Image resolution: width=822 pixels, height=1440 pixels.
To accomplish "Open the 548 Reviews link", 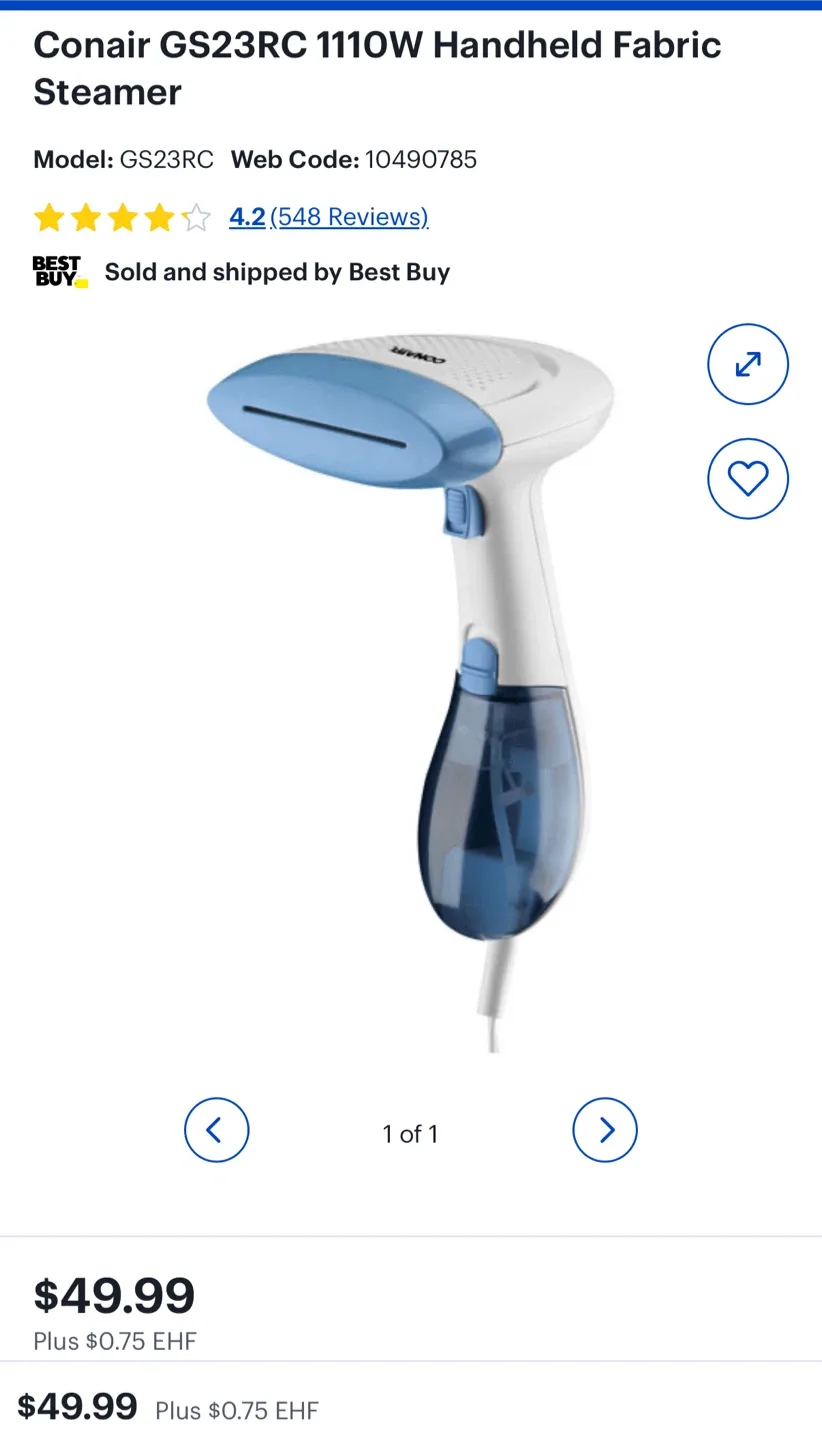I will [350, 216].
